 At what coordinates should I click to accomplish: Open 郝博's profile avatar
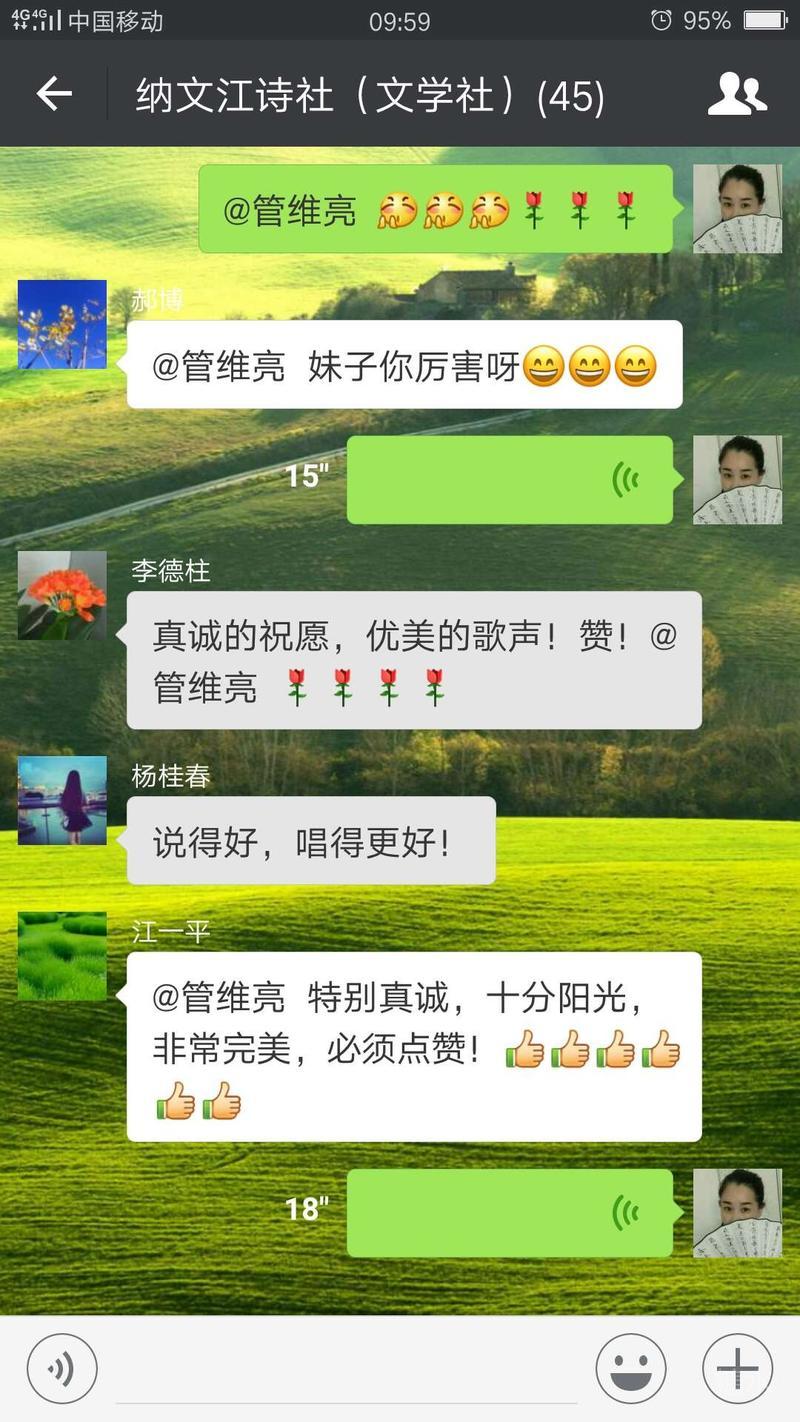(x=62, y=325)
